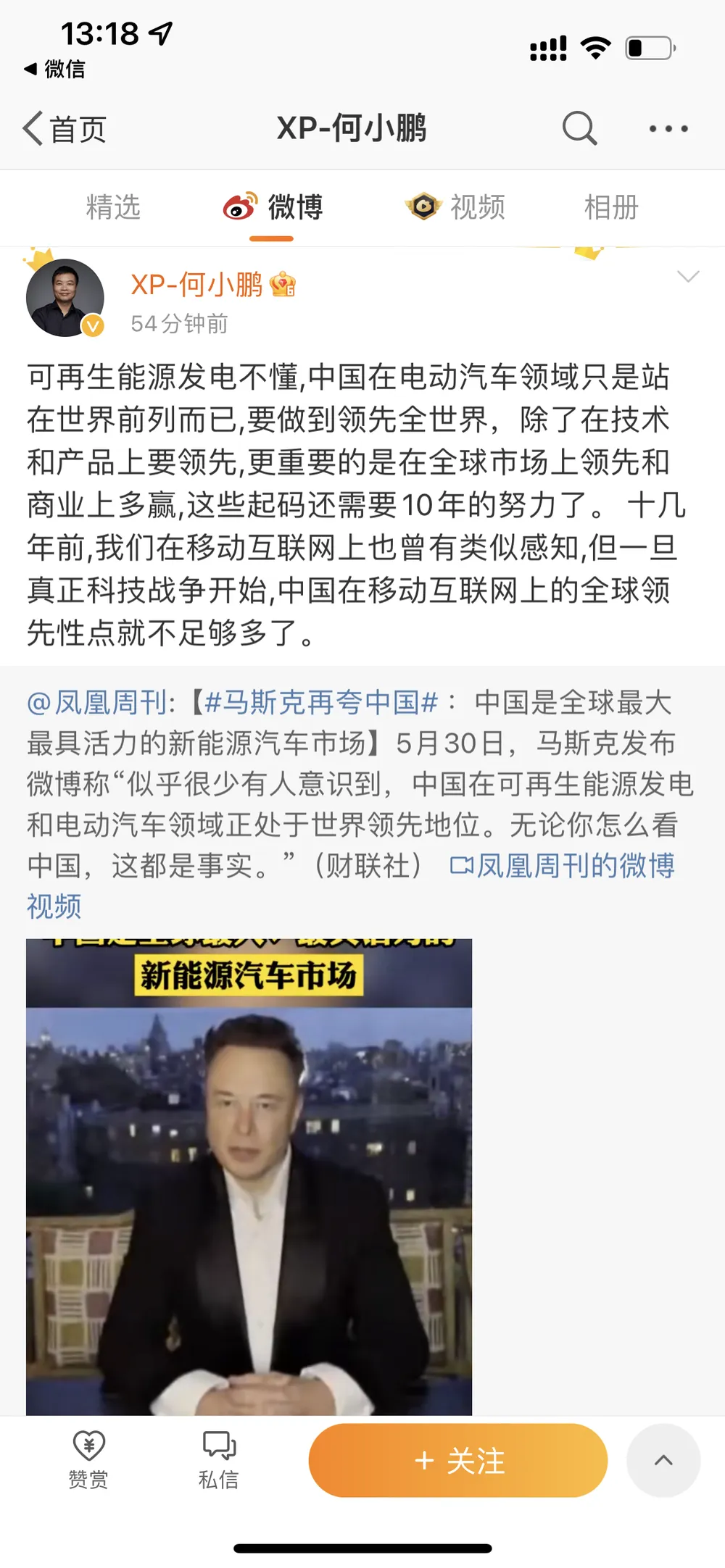Tap the scroll-to-top arrow button
The width and height of the screenshot is (725, 1568).
coord(663,1460)
